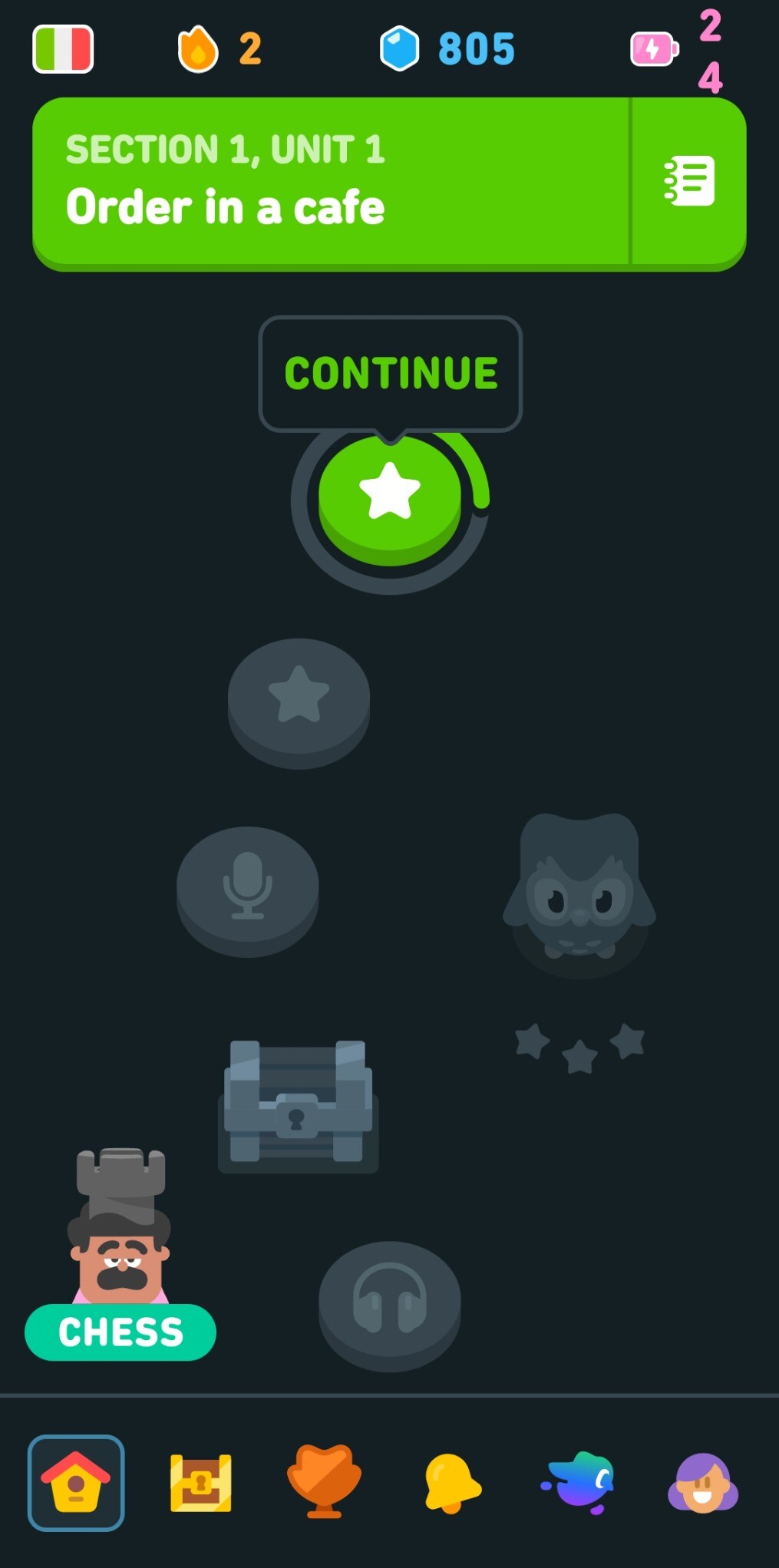This screenshot has width=779, height=1568.
Task: Switch to the Home tab
Action: [76, 1483]
